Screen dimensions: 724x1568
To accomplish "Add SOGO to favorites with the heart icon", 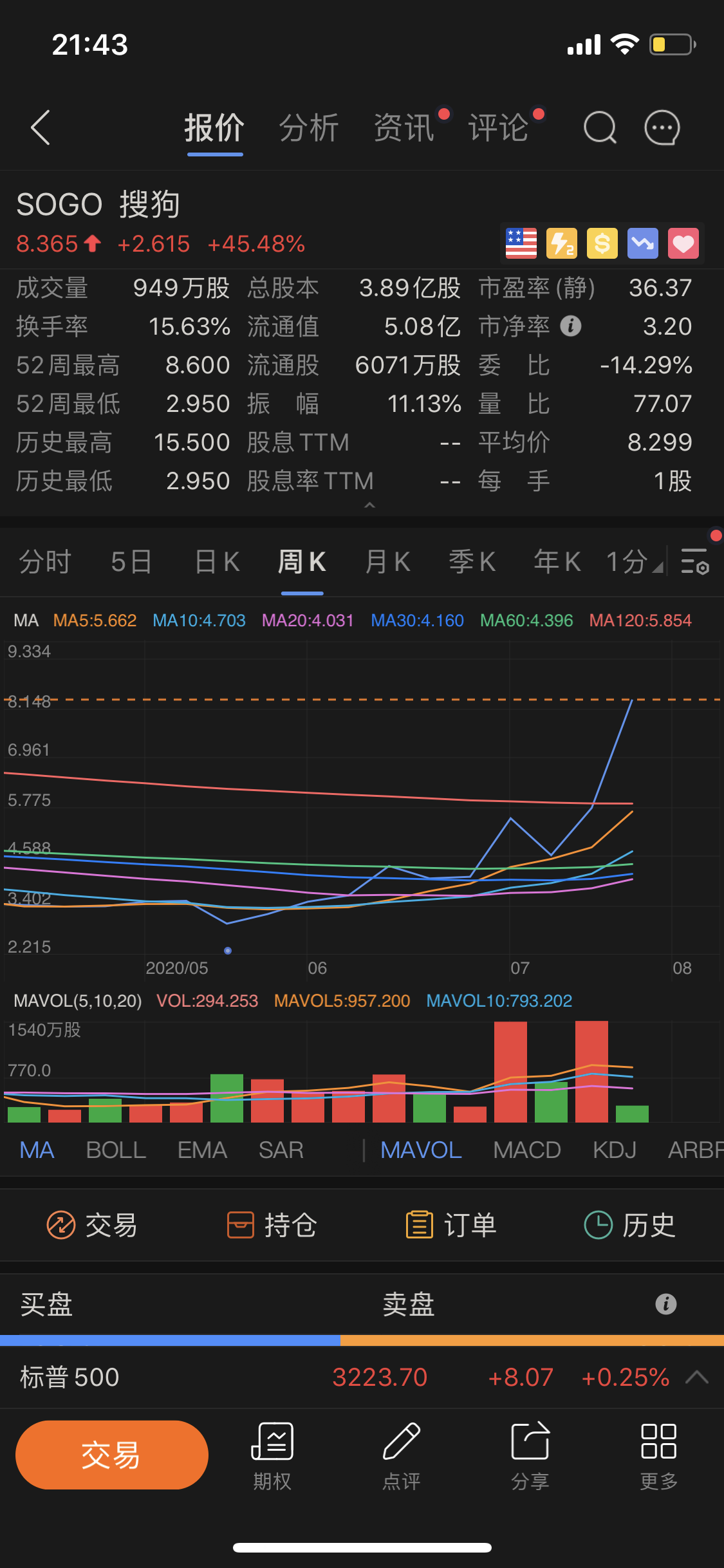I will tap(683, 244).
